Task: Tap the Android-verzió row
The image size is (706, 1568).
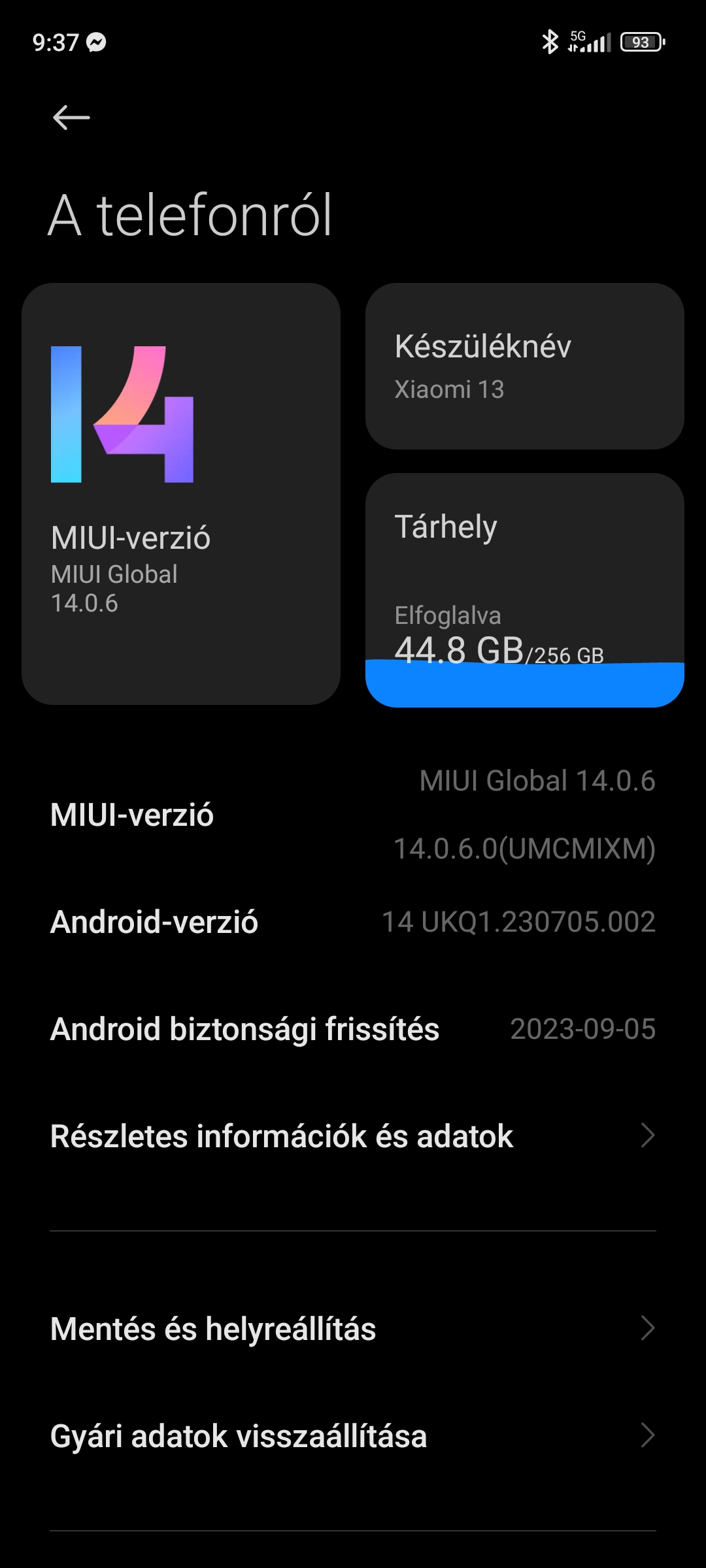Action: [x=353, y=922]
